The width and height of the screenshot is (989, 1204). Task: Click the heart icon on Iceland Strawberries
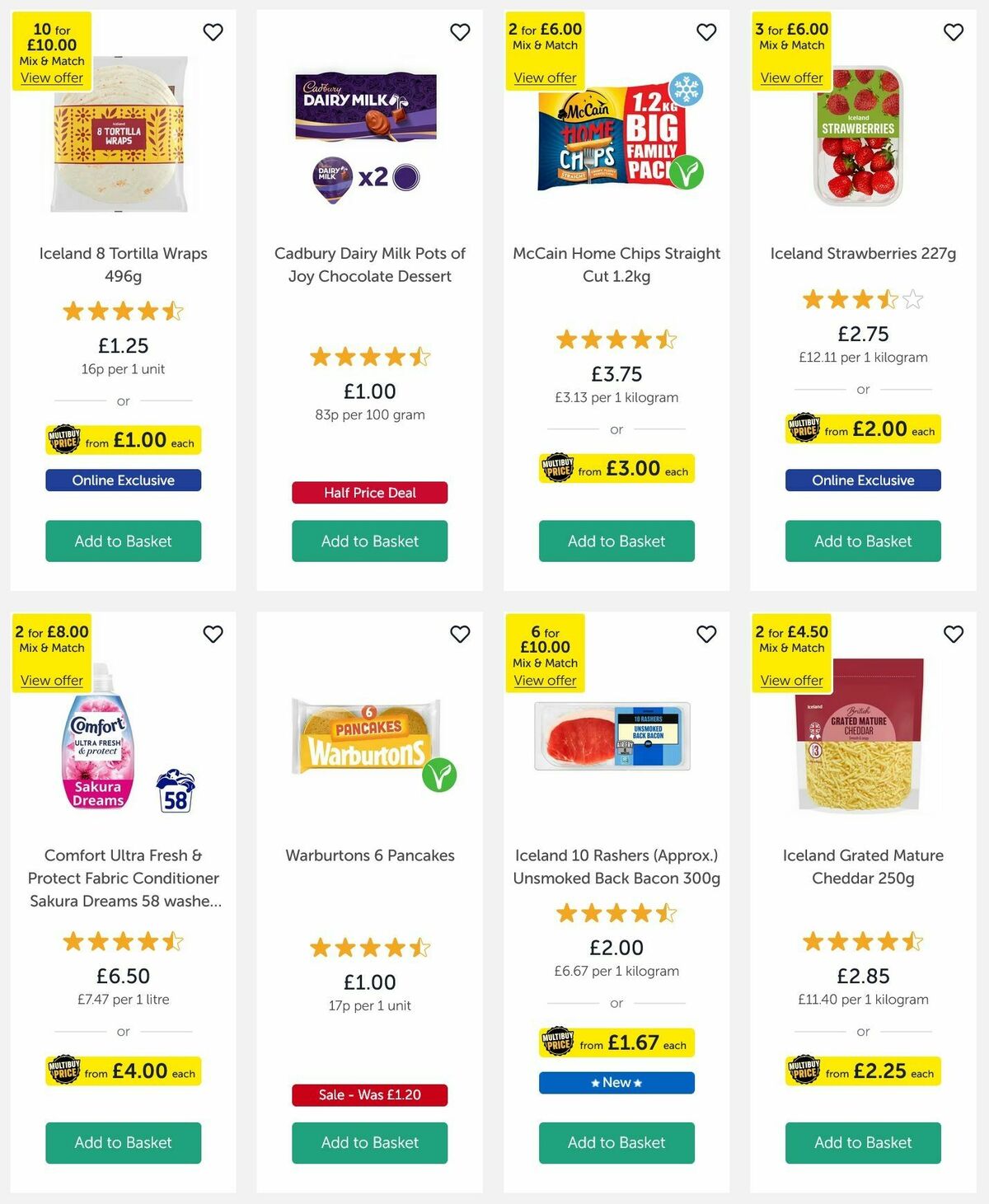[952, 32]
